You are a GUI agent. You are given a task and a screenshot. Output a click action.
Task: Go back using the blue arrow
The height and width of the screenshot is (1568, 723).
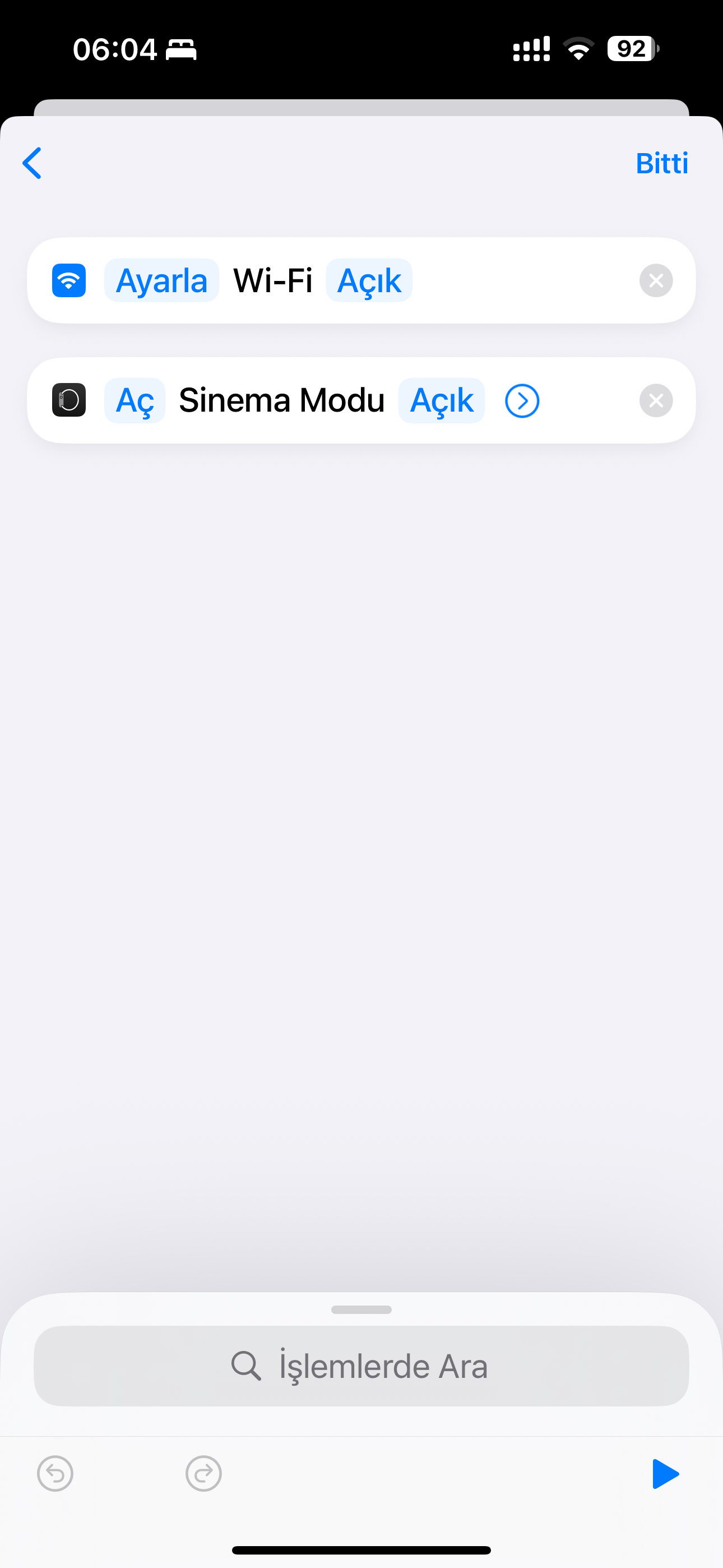[x=31, y=163]
